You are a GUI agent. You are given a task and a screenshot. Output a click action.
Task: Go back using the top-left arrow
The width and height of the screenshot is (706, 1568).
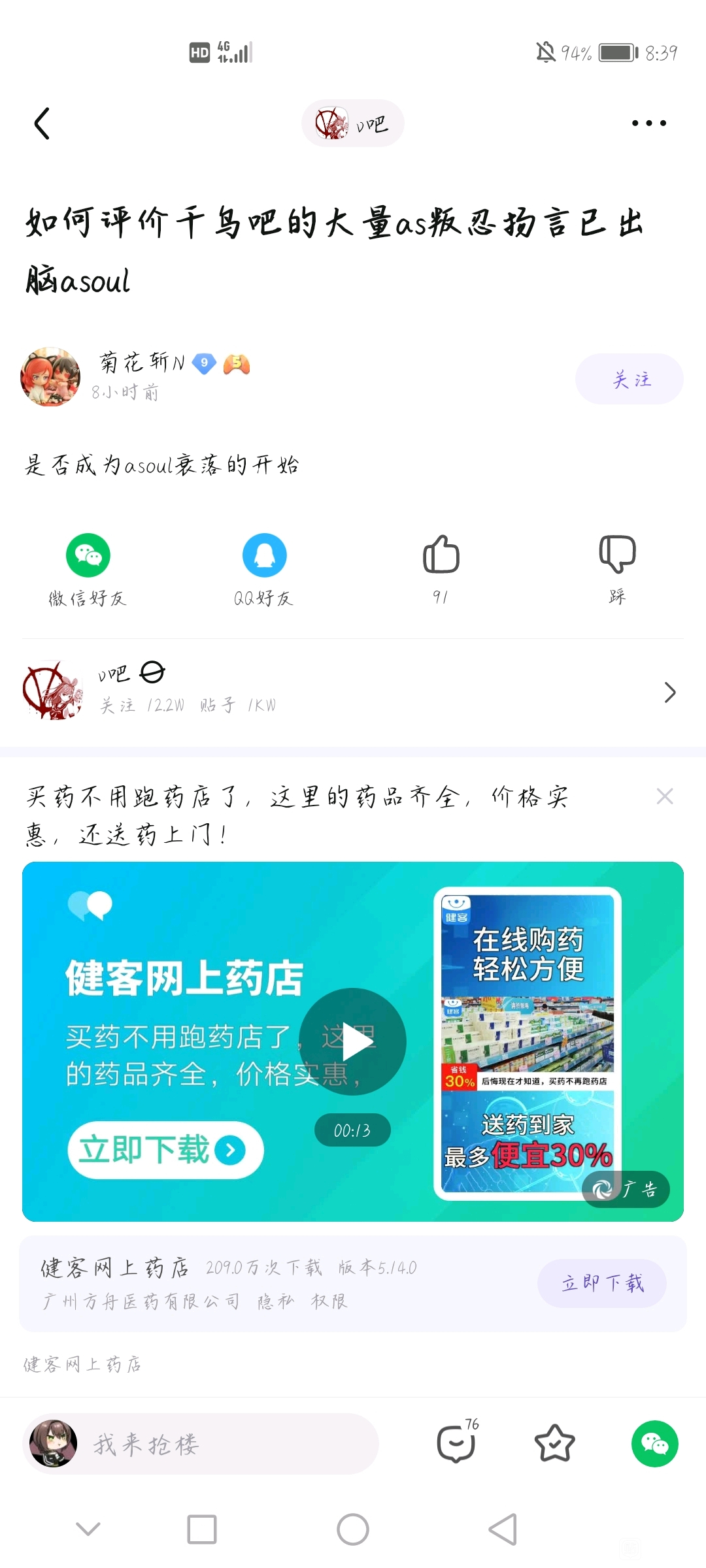click(42, 123)
